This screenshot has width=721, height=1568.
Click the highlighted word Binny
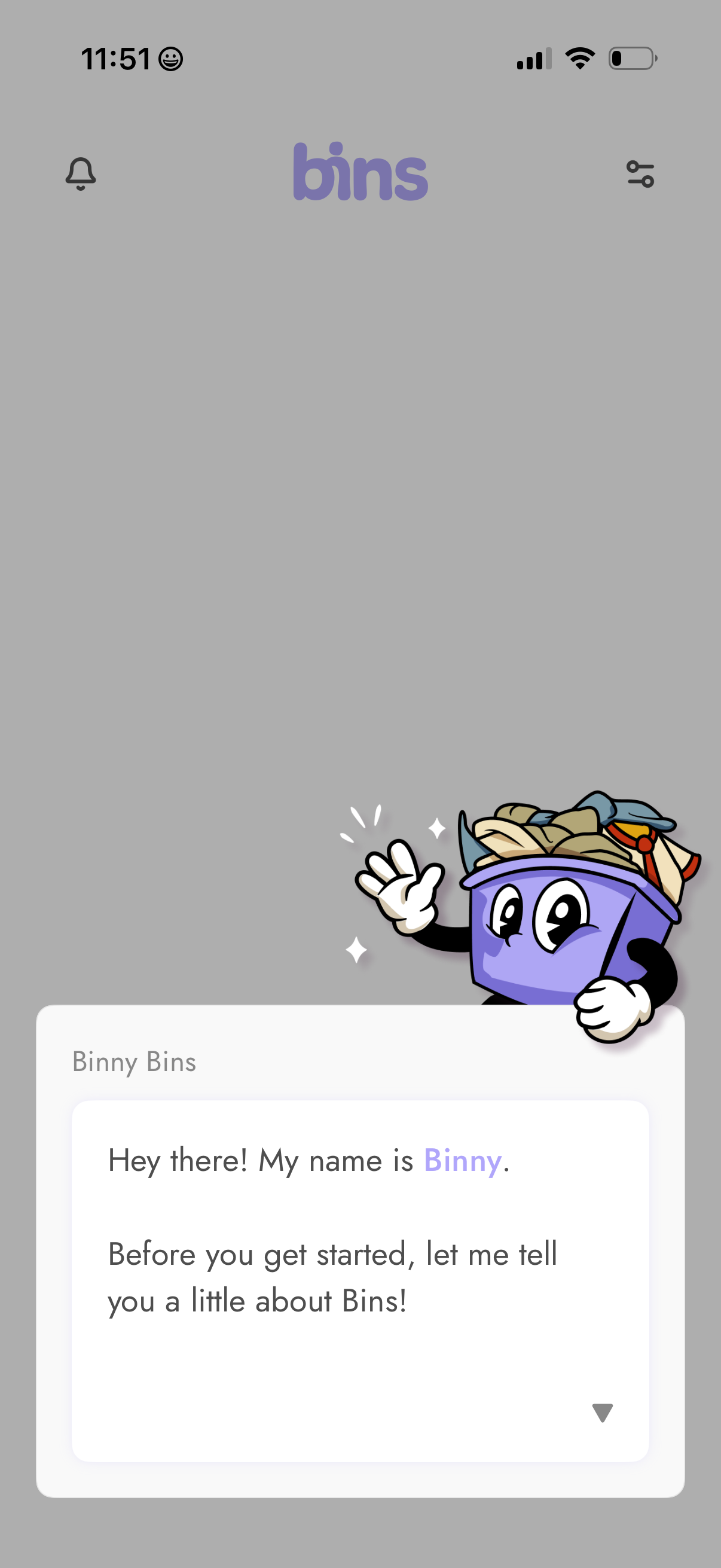[x=464, y=1160]
